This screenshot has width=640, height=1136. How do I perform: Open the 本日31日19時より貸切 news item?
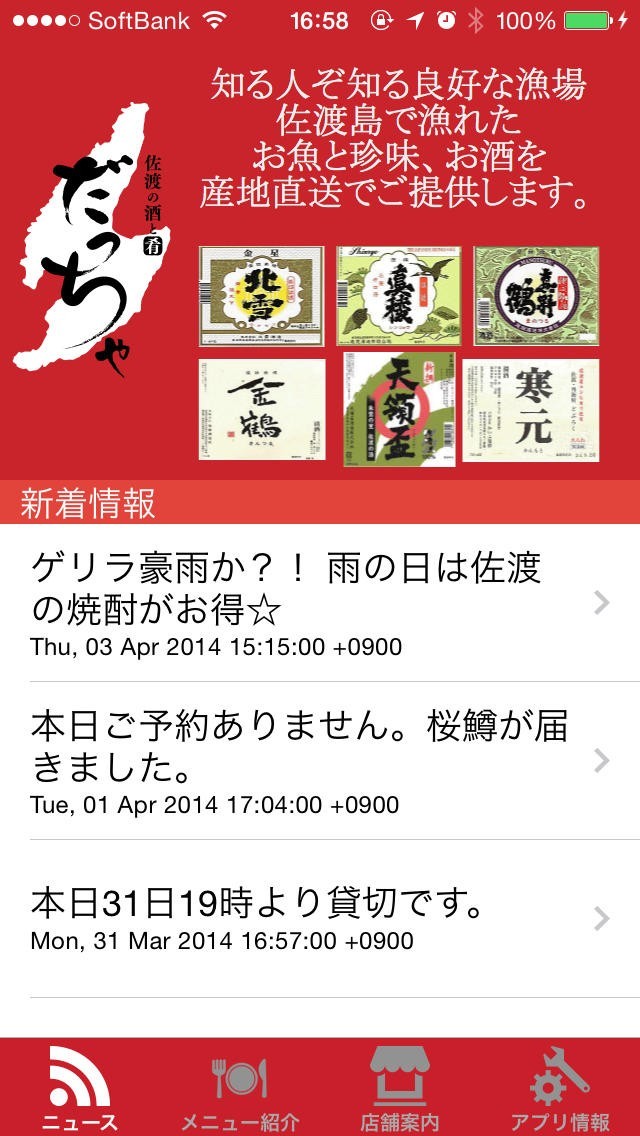(320, 918)
